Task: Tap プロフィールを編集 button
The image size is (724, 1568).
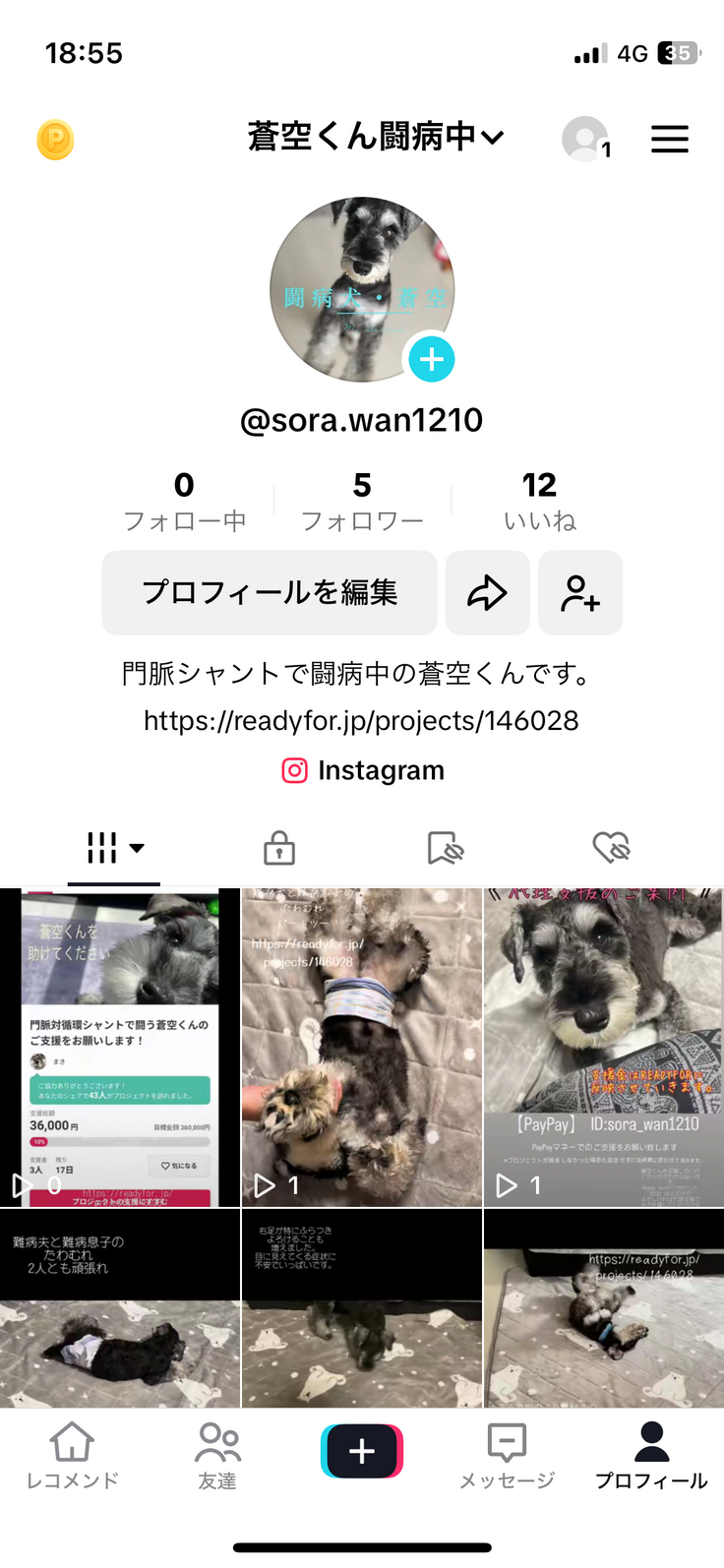Action: click(x=270, y=592)
